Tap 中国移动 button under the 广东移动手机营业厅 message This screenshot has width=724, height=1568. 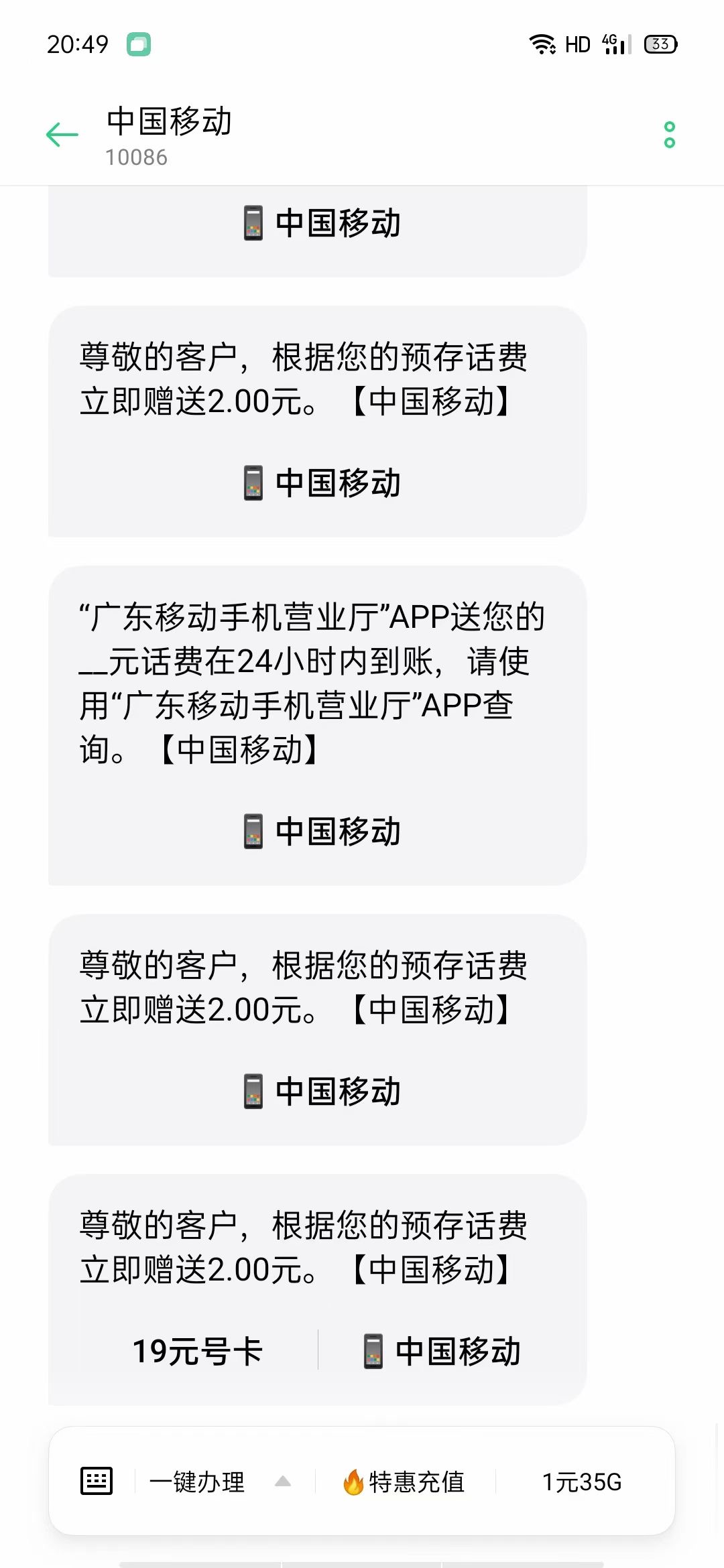click(322, 831)
